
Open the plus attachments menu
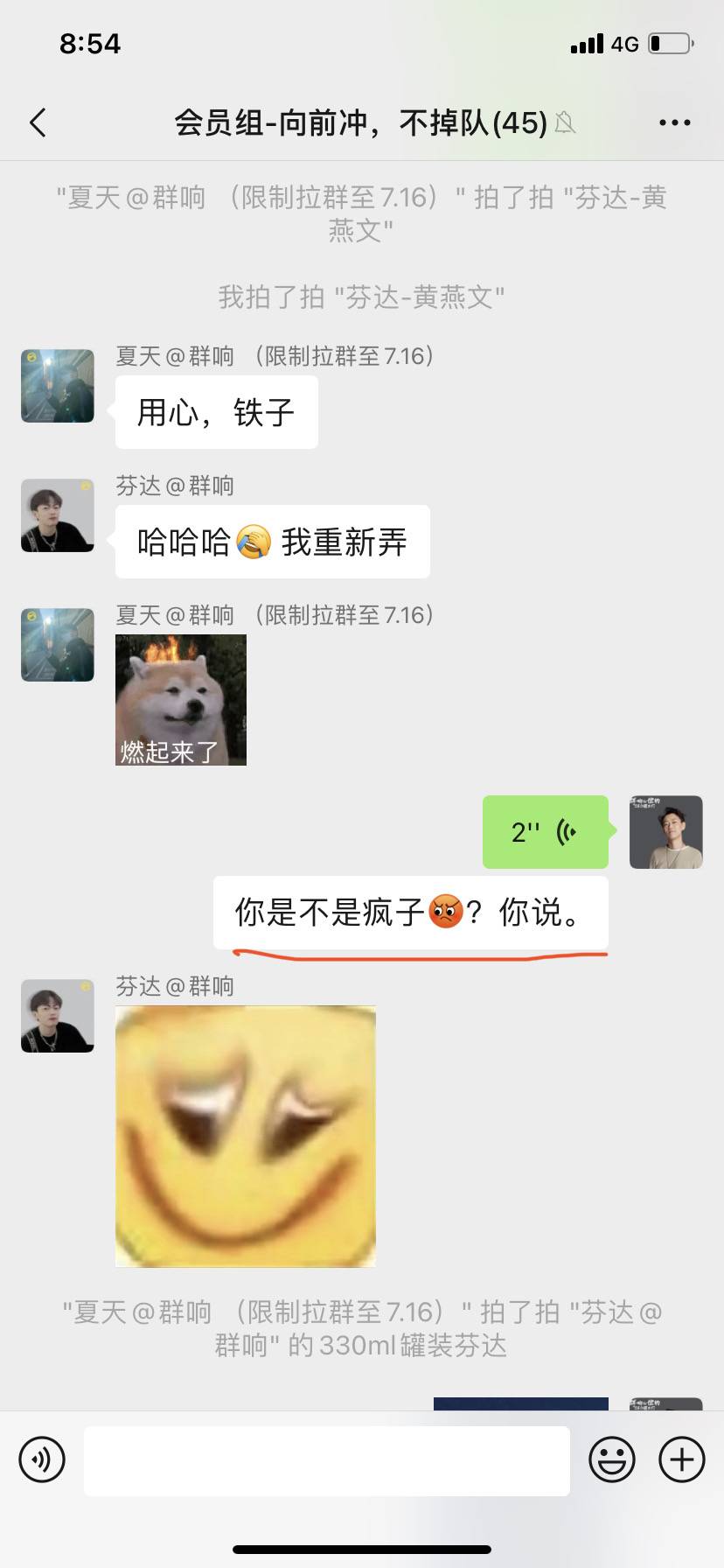[681, 1460]
